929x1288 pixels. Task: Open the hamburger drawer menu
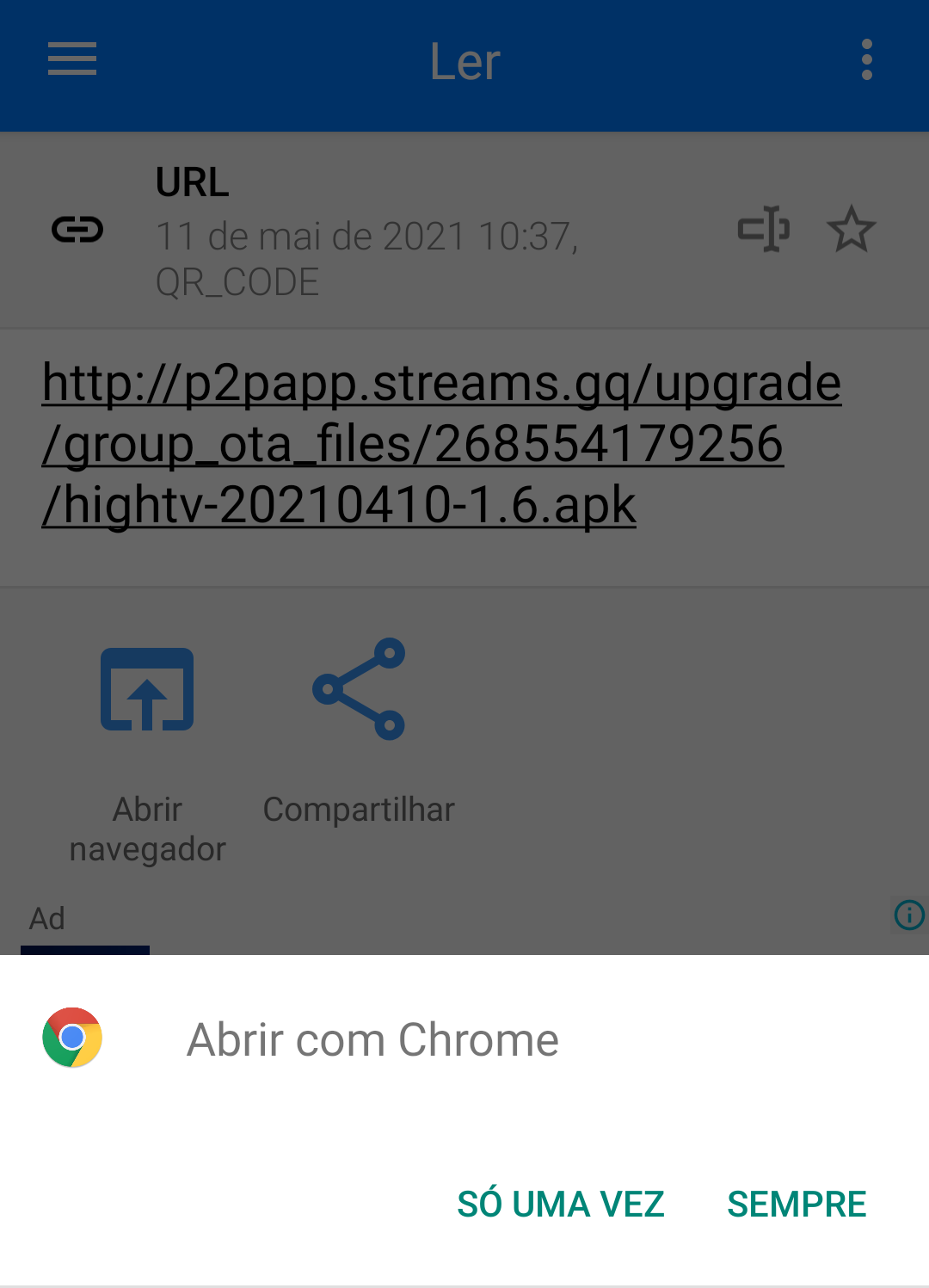tap(72, 59)
